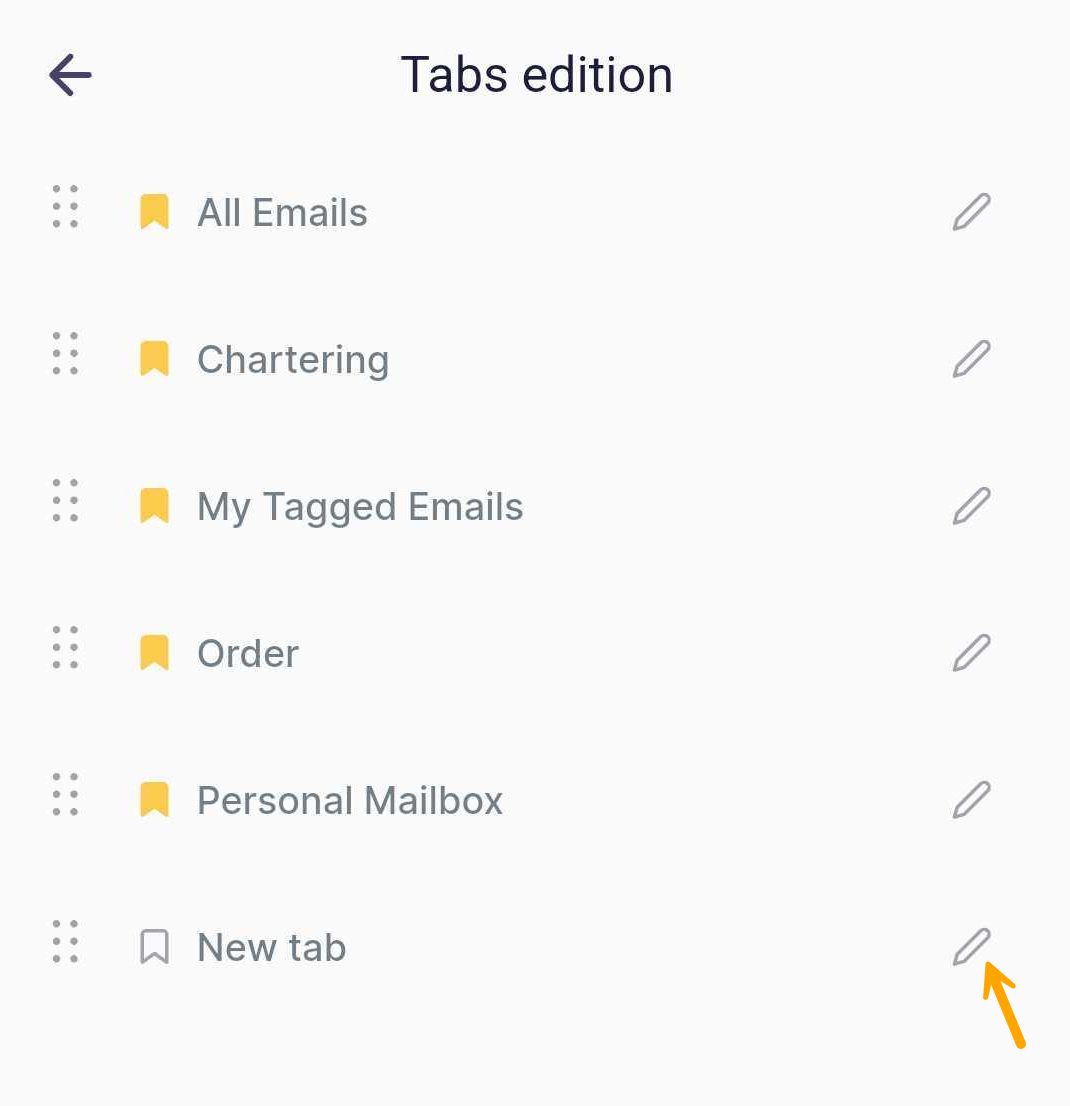Toggle the bookmark on My Tagged Emails
Screen dimensions: 1070x1106
[154, 506]
